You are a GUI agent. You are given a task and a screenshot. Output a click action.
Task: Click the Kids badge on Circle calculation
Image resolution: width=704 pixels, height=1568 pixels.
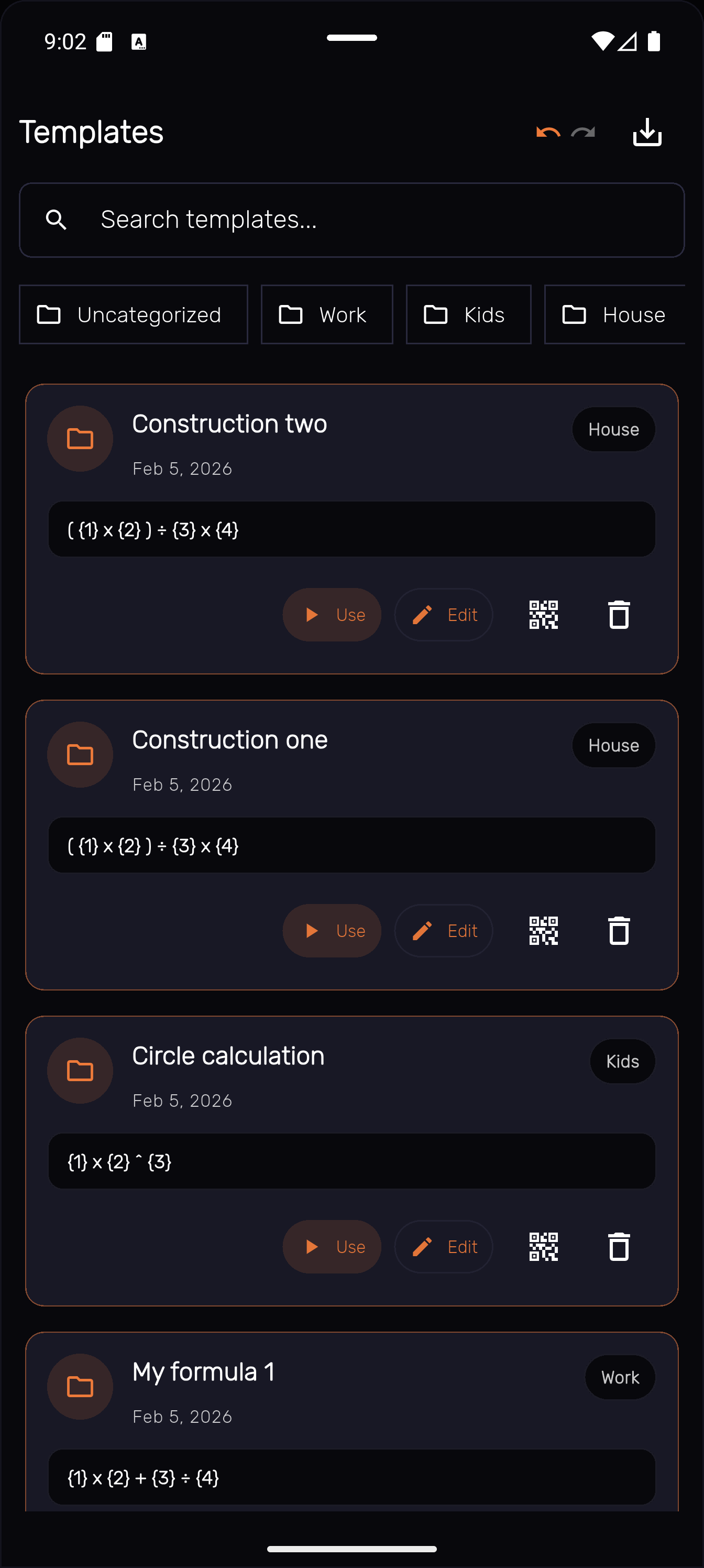(x=622, y=1061)
